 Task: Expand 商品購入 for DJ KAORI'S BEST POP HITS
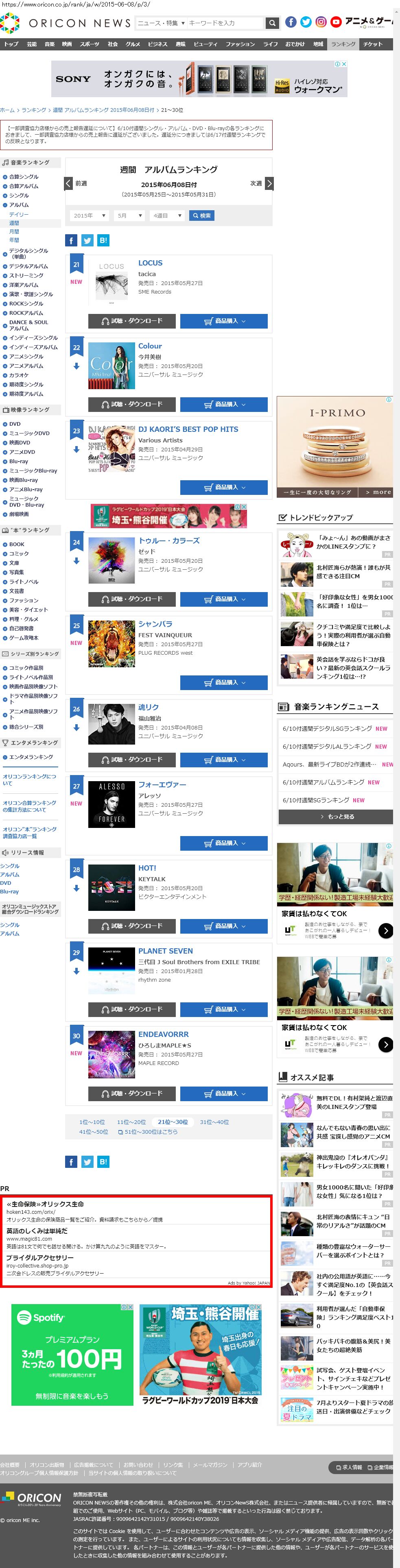point(223,488)
